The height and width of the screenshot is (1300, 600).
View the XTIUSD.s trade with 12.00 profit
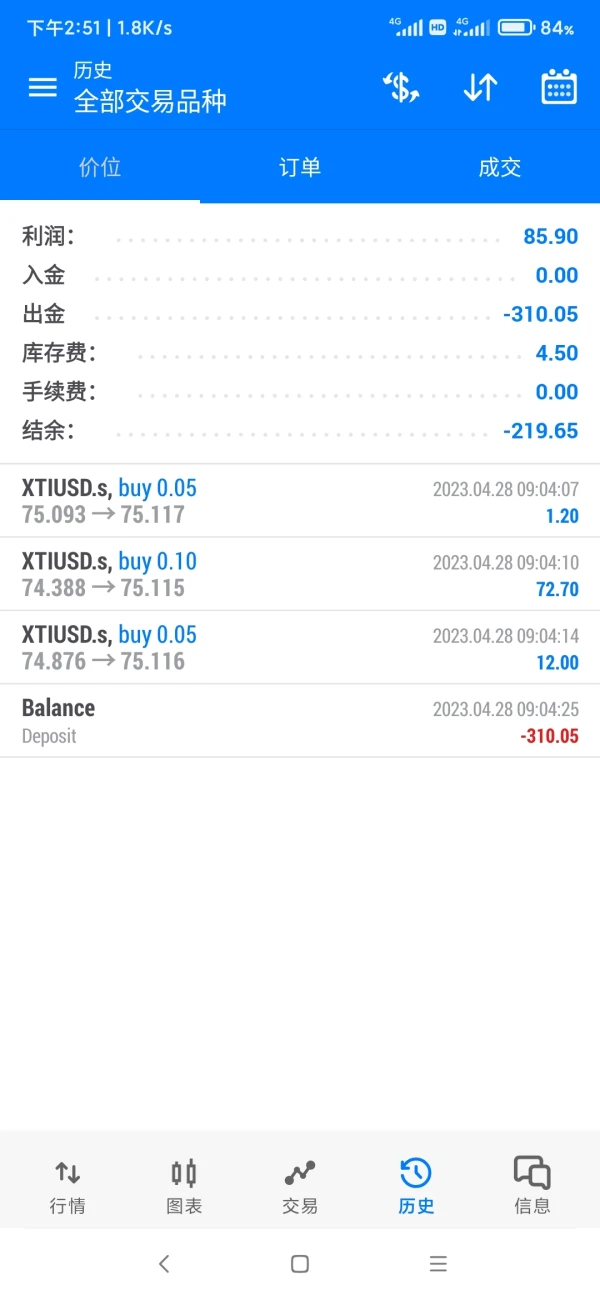click(x=300, y=647)
